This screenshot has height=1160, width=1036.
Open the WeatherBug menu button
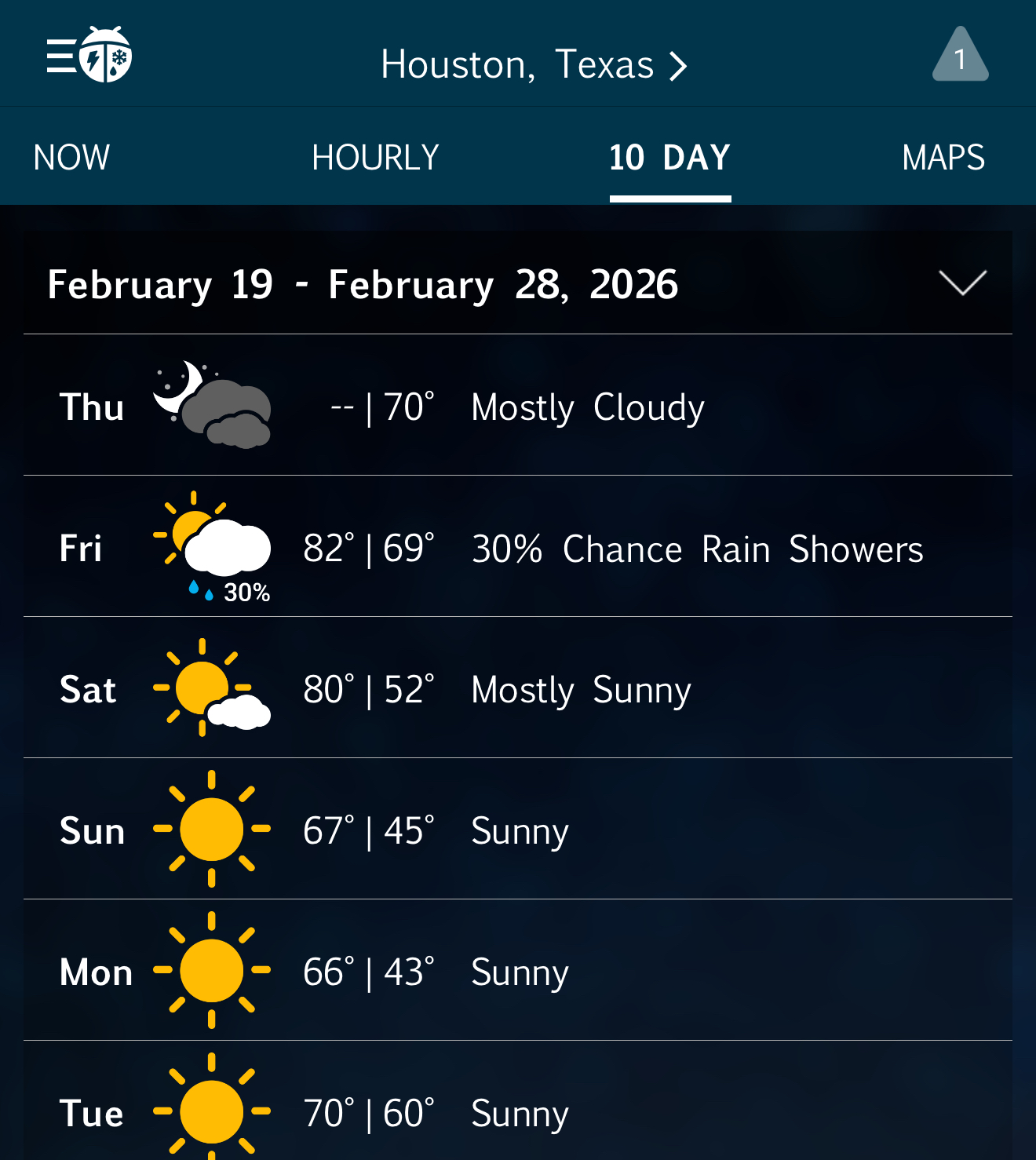click(x=89, y=55)
